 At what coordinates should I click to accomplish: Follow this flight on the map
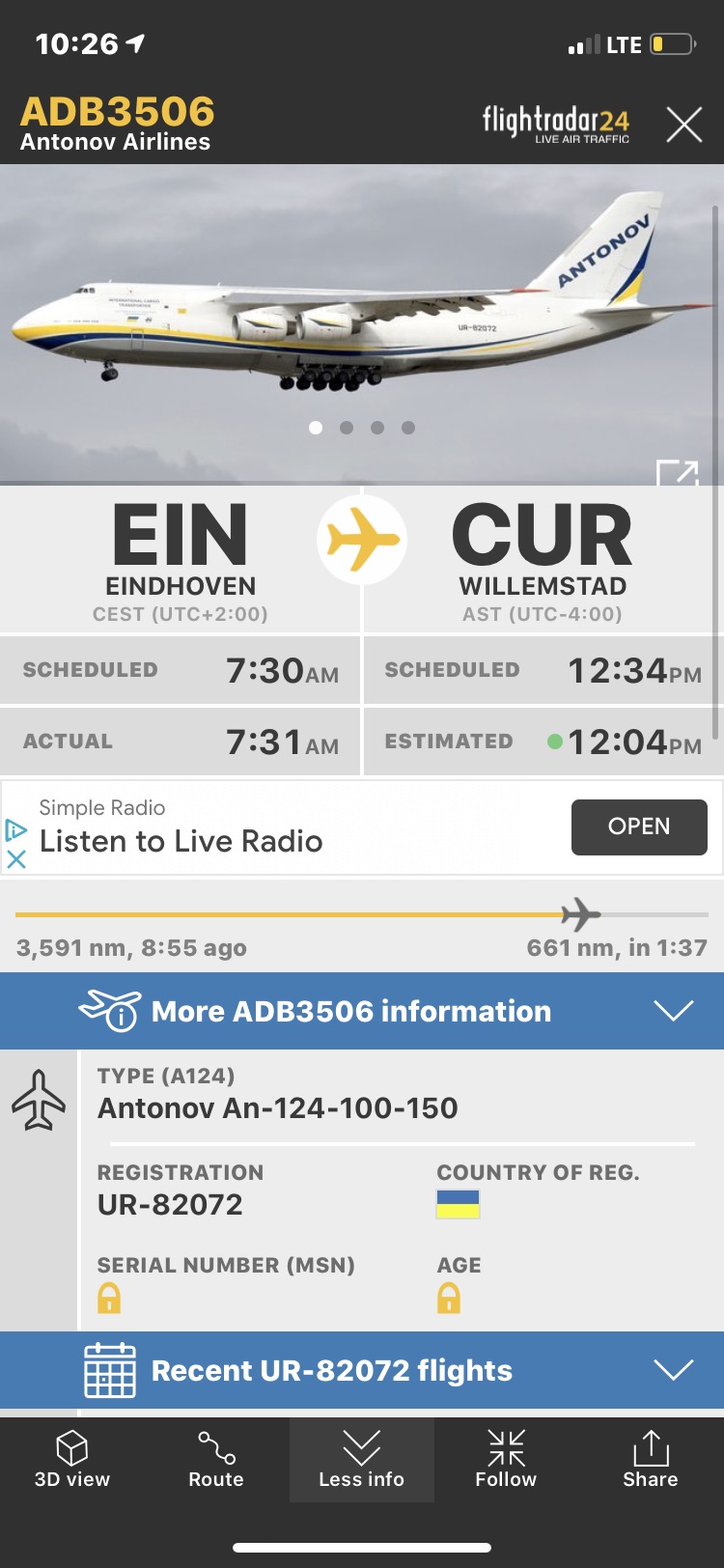(506, 1460)
